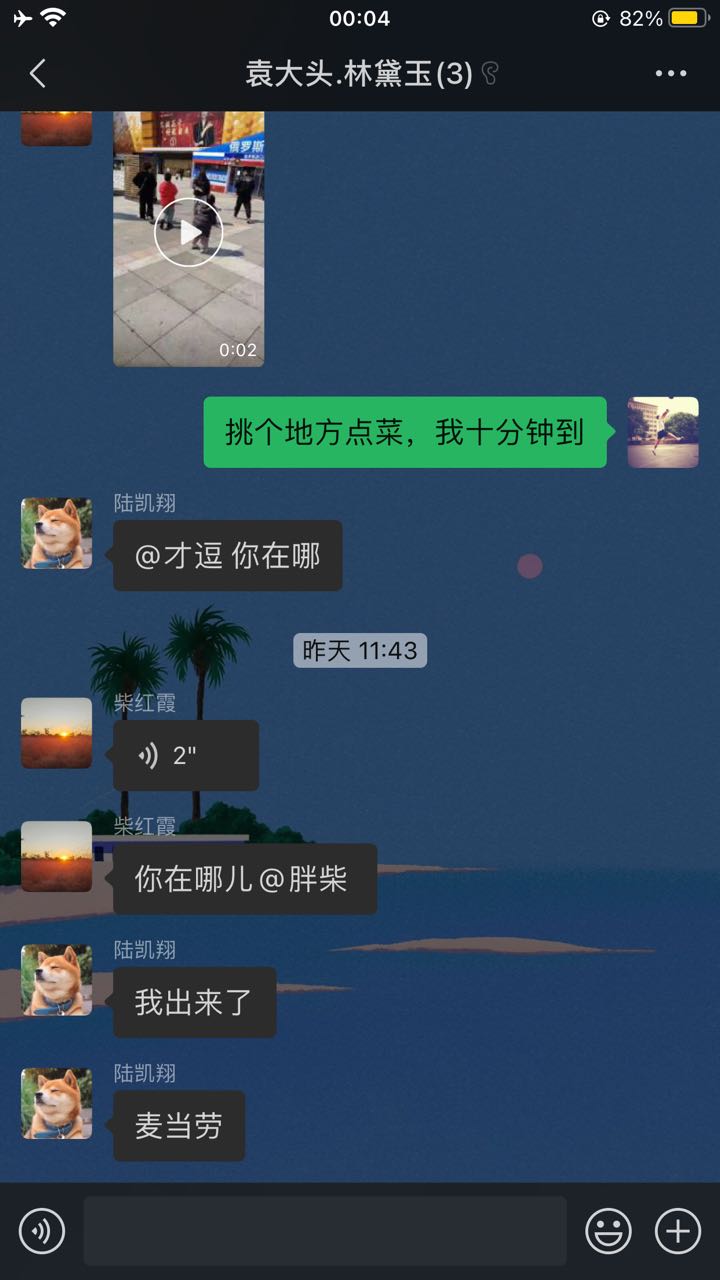Open 柴红霞's avatar next to 你在哪儿 message
The image size is (720, 1280).
coord(57,856)
